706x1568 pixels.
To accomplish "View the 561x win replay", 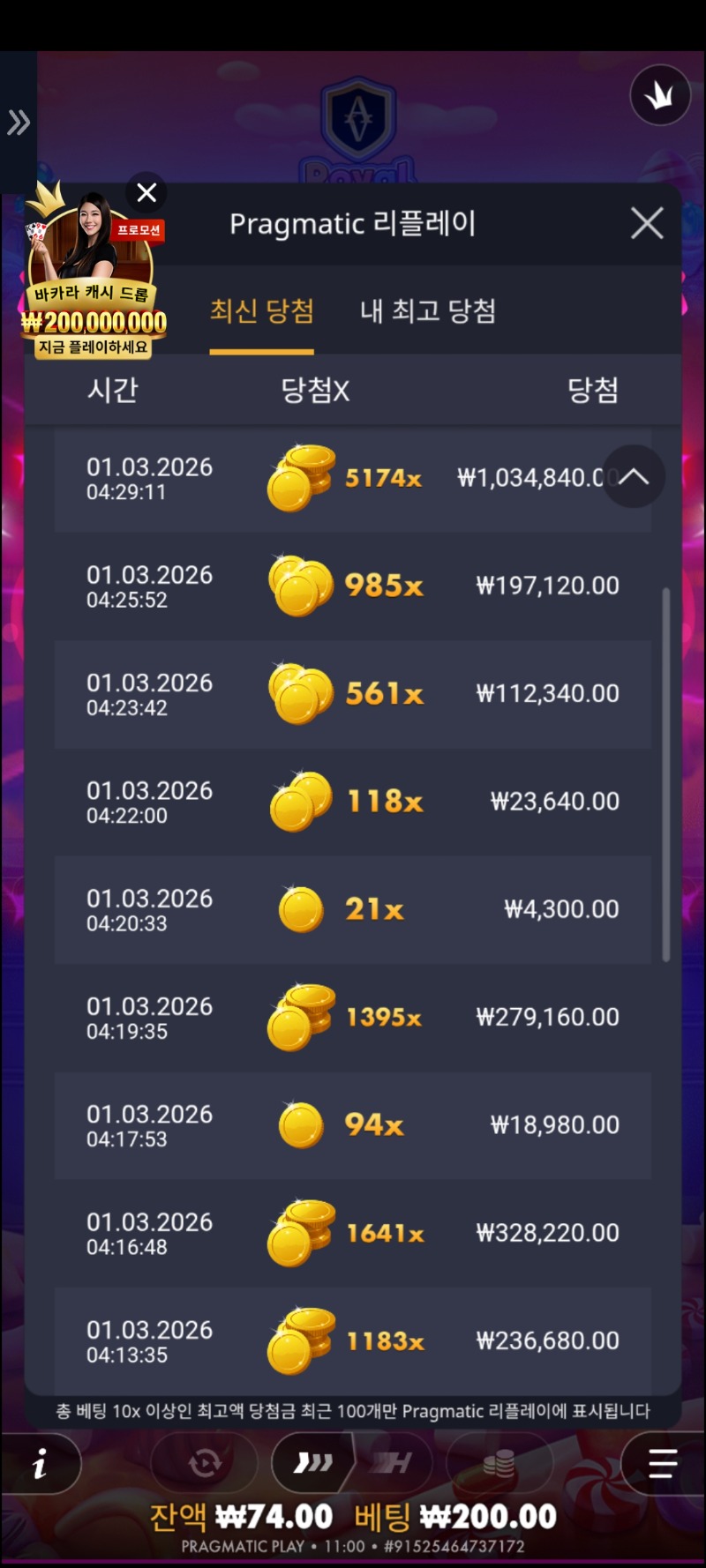I will click(353, 694).
